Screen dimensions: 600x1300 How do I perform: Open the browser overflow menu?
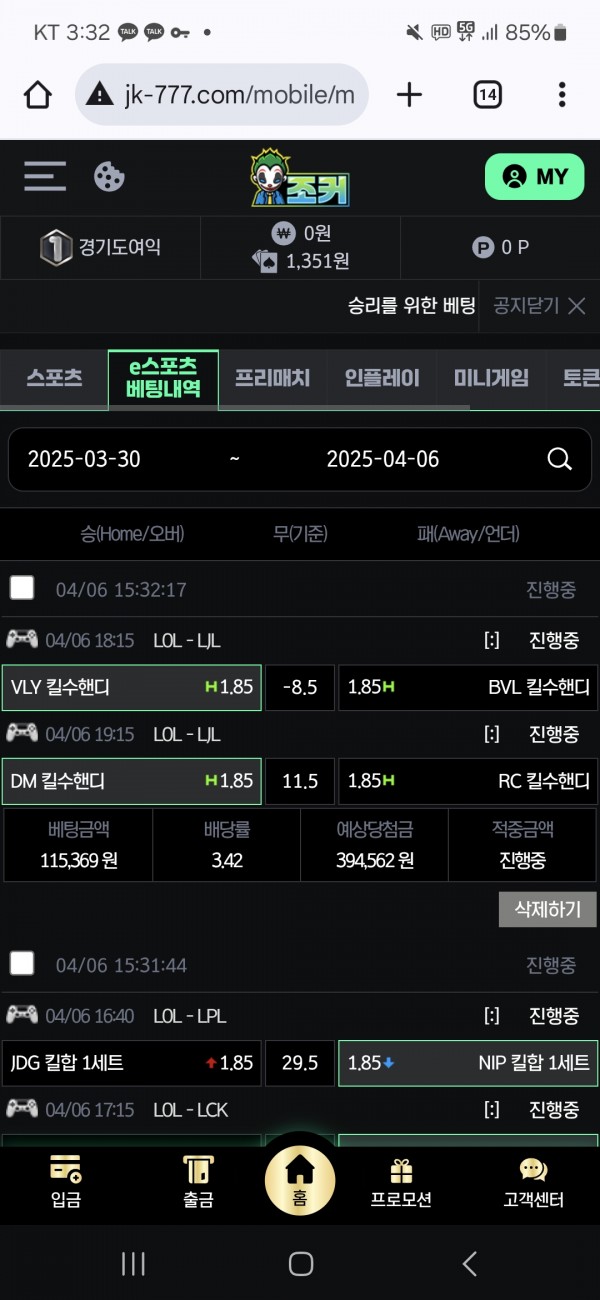[562, 95]
